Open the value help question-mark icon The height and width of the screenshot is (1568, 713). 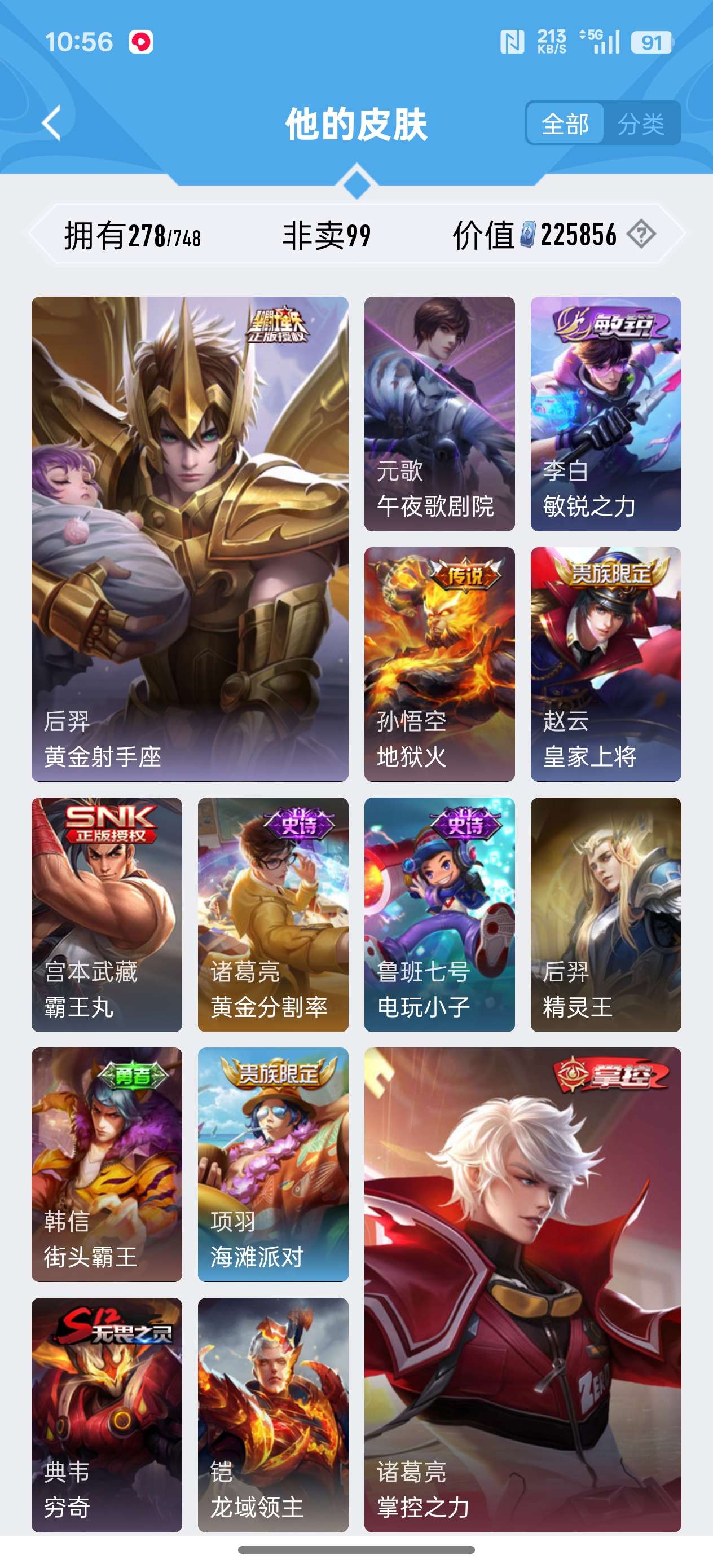tap(641, 234)
